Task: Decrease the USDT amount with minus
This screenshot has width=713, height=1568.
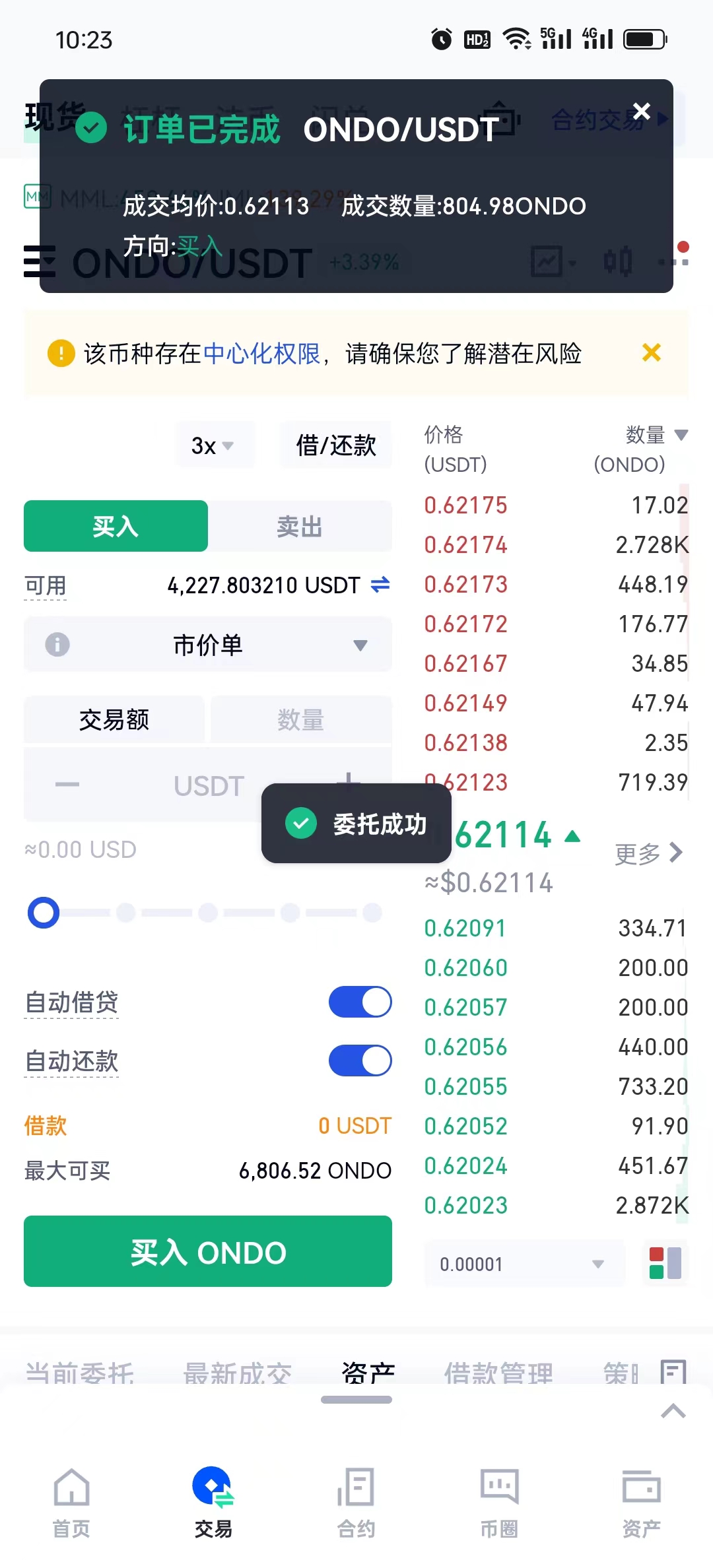Action: click(x=67, y=785)
